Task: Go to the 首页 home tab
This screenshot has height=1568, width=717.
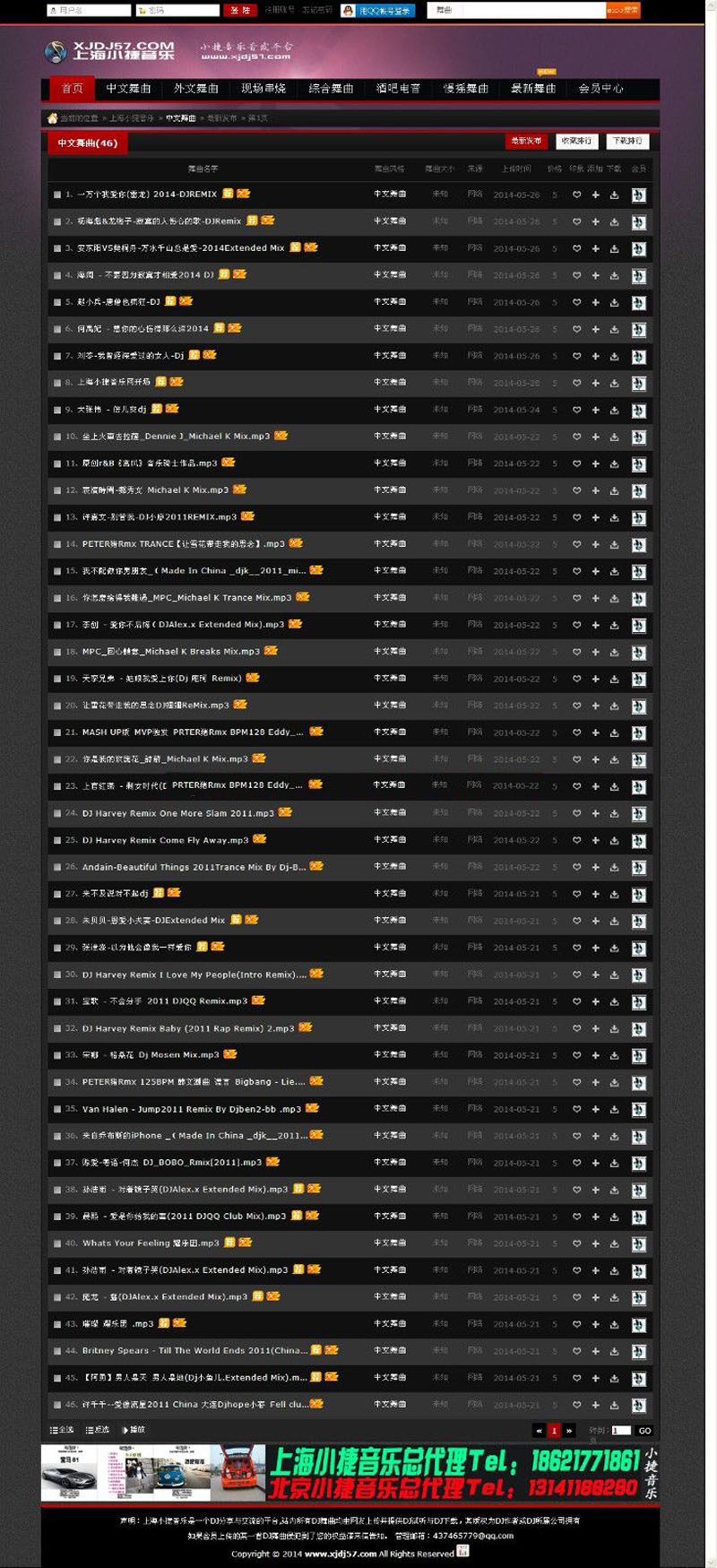Action: [x=73, y=89]
